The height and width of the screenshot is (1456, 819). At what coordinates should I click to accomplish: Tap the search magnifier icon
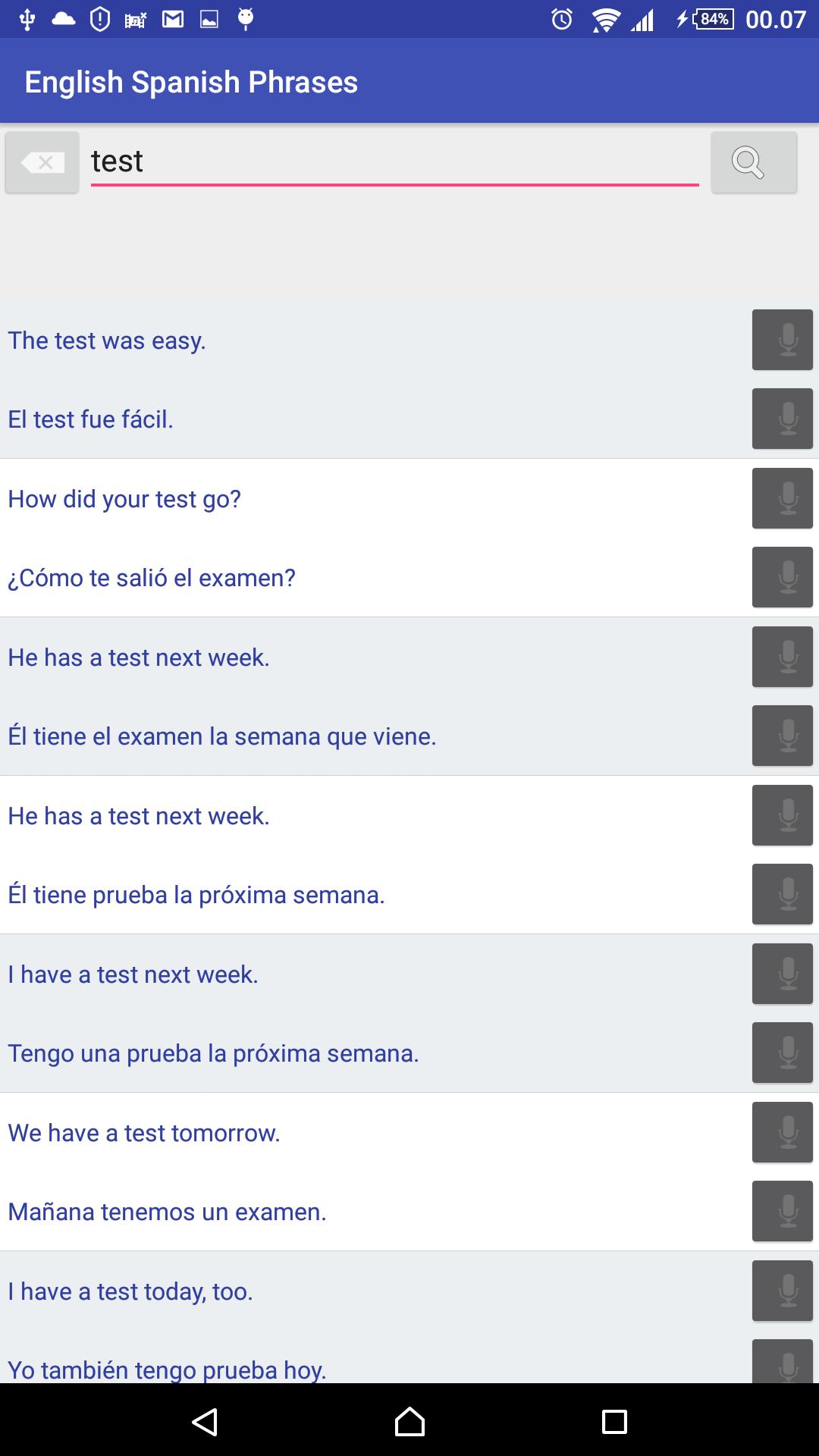pyautogui.click(x=753, y=162)
